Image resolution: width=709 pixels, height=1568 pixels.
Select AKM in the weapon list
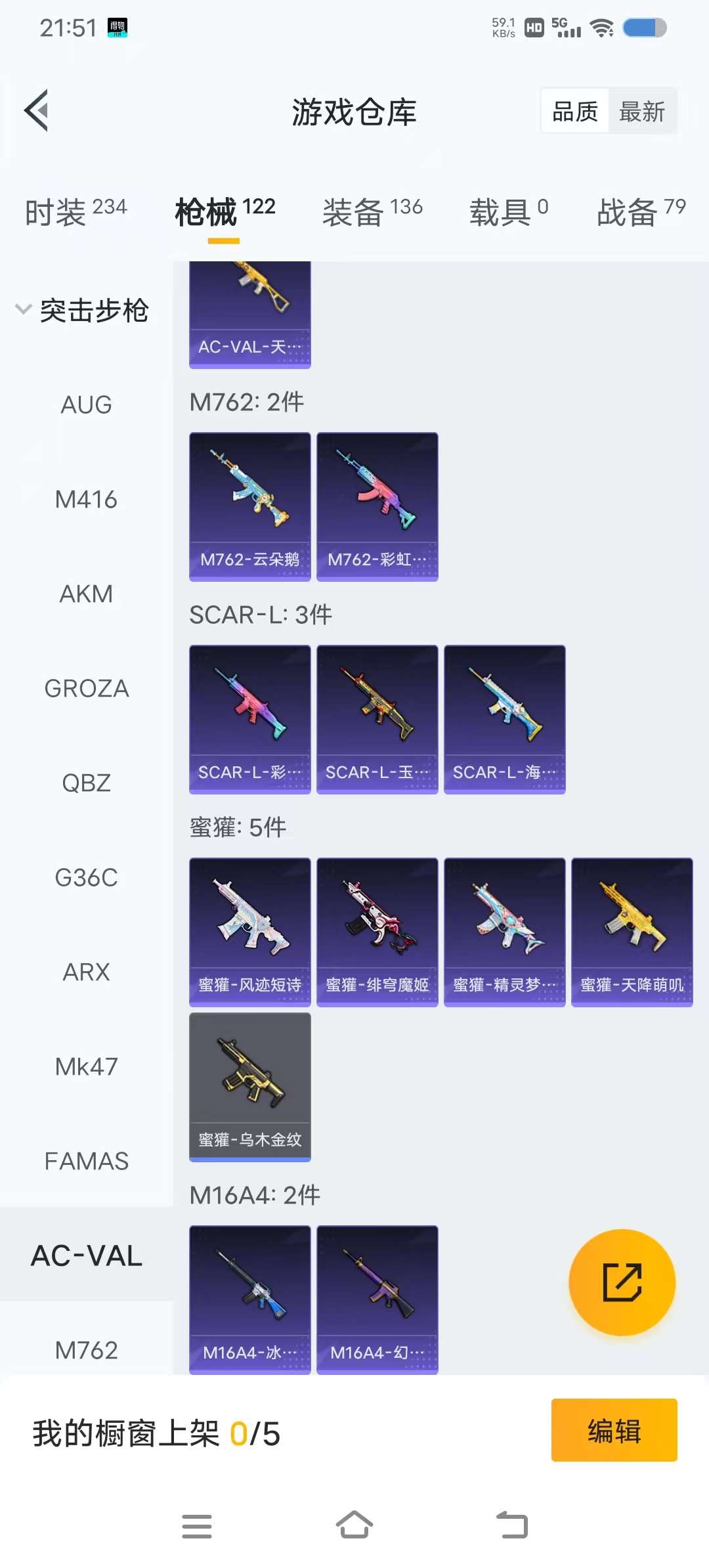pyautogui.click(x=86, y=594)
